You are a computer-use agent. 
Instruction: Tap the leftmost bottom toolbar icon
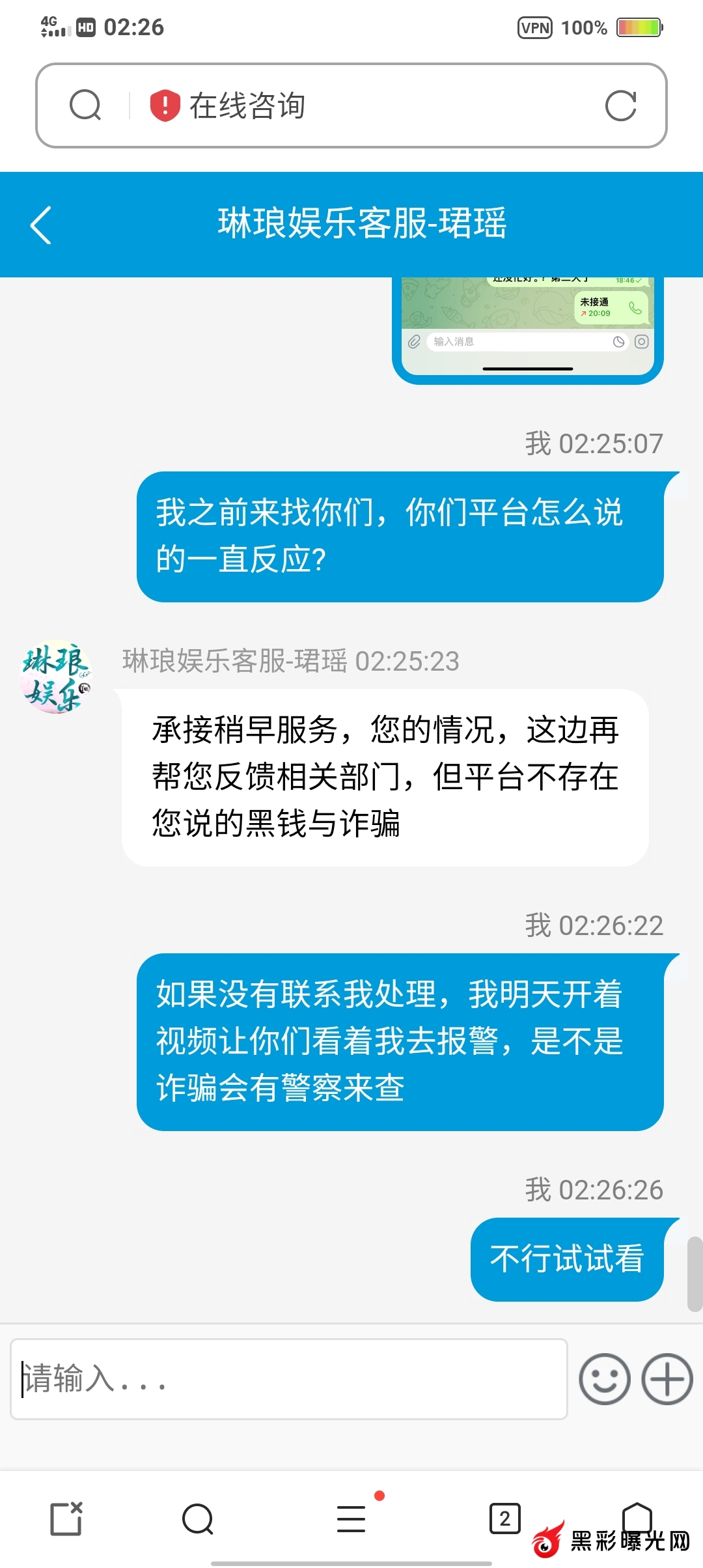click(66, 1519)
